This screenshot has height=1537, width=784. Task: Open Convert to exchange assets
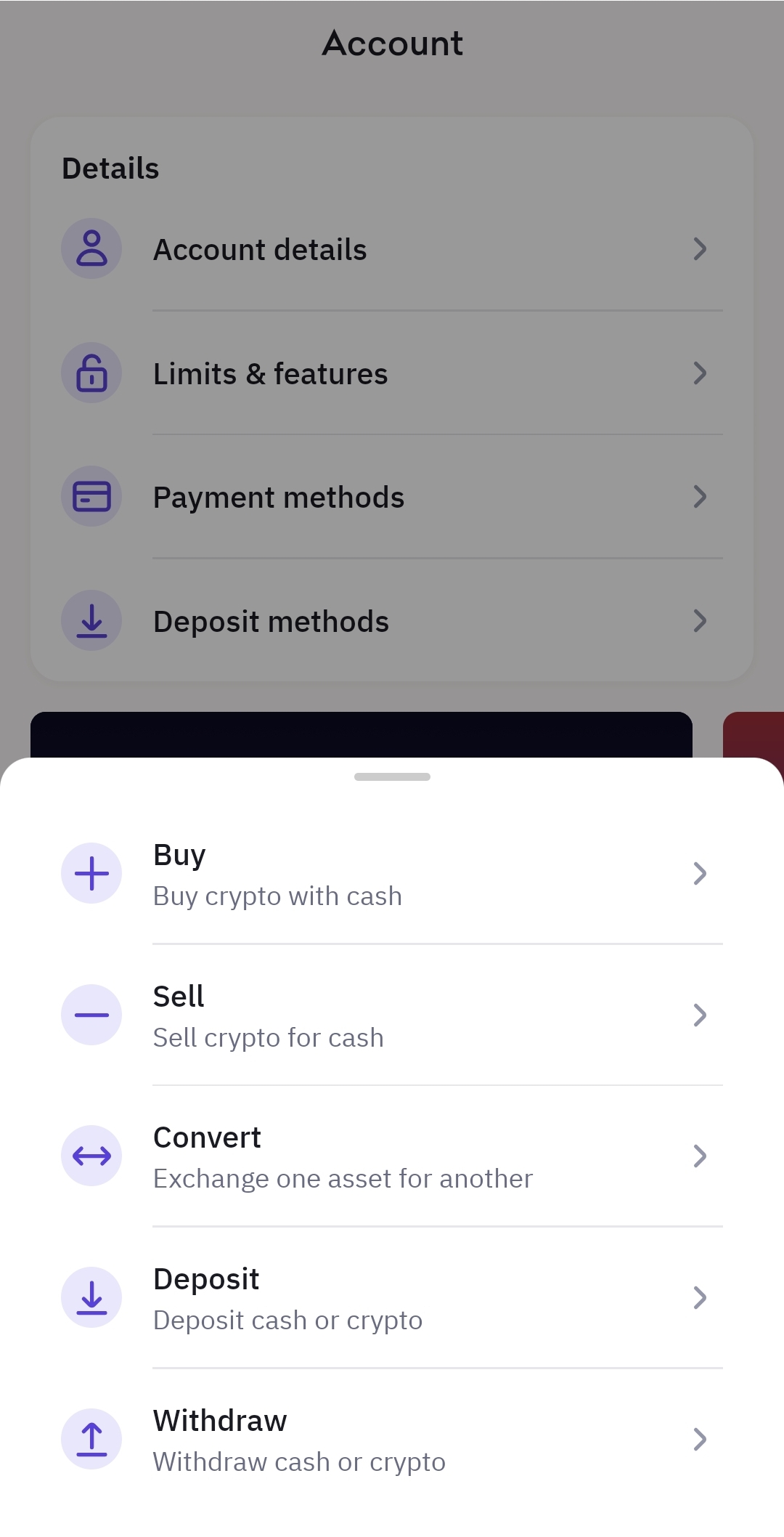point(391,1156)
